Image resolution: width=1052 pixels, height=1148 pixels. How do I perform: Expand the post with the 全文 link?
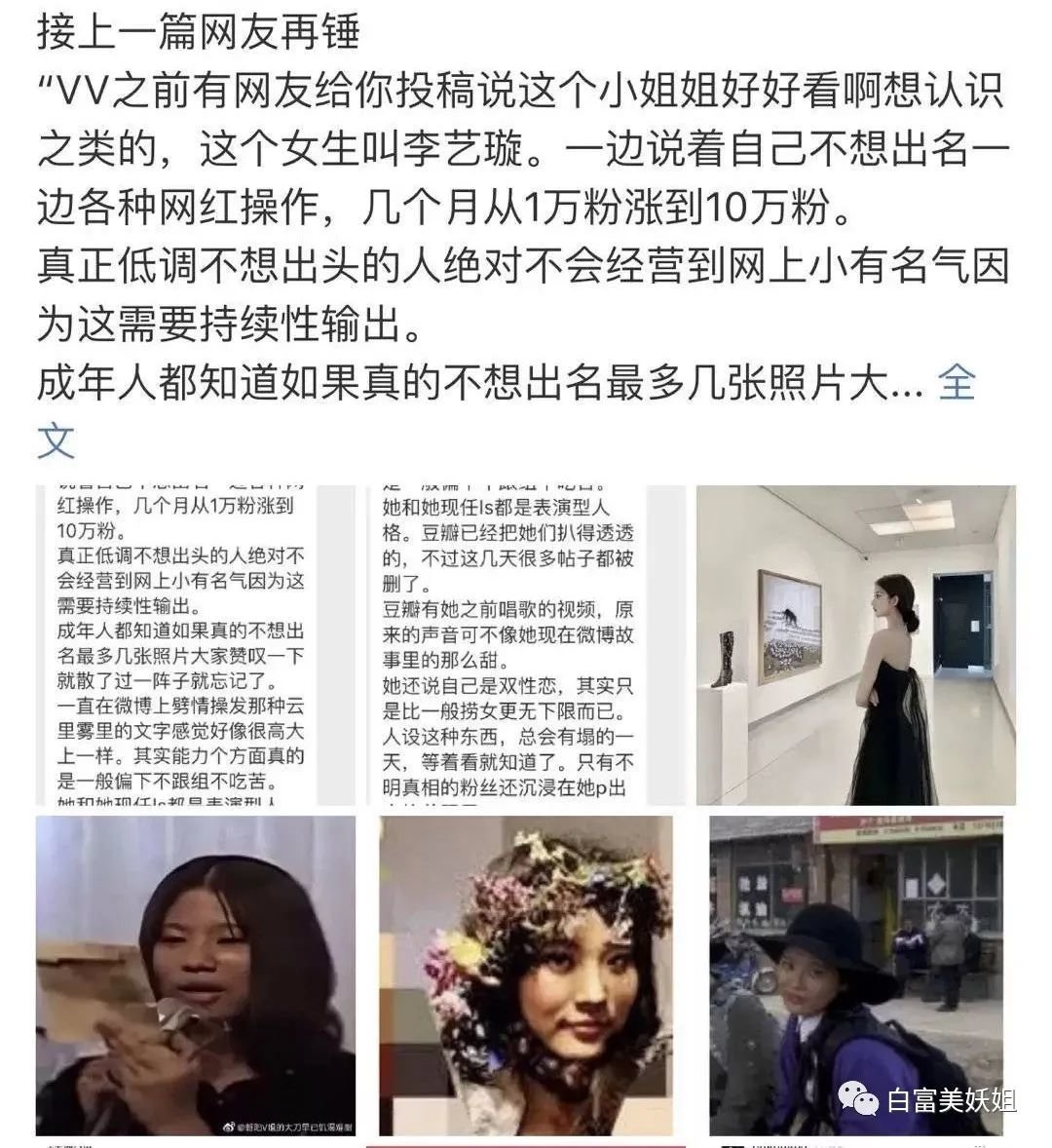tap(955, 385)
